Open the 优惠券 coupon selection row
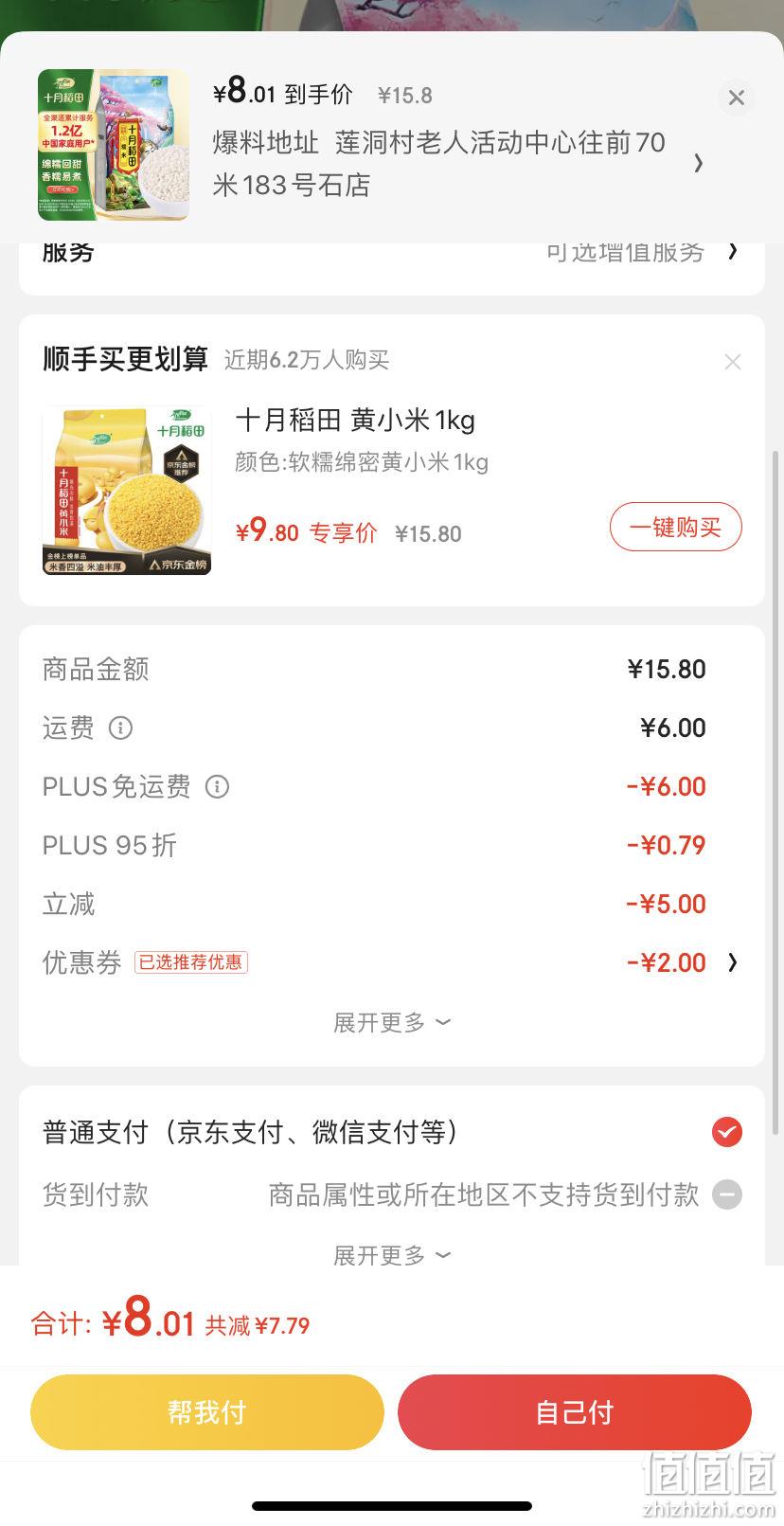 [x=391, y=962]
